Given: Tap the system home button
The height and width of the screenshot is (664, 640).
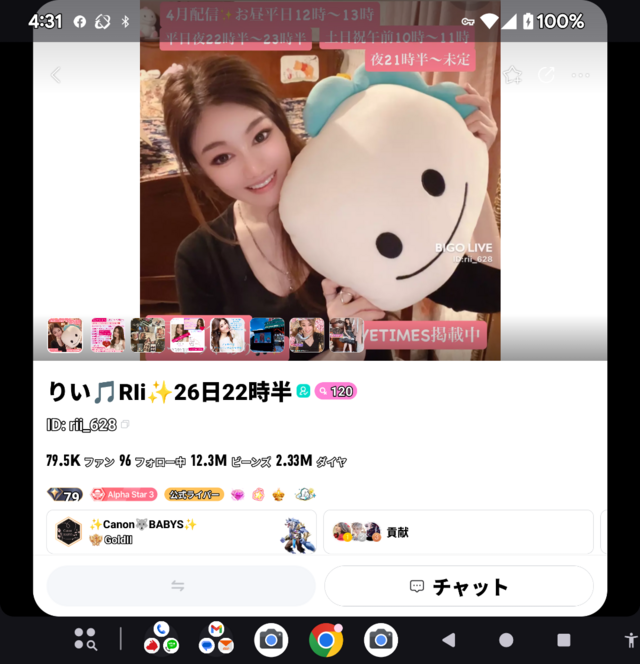Looking at the screenshot, I should [x=506, y=640].
